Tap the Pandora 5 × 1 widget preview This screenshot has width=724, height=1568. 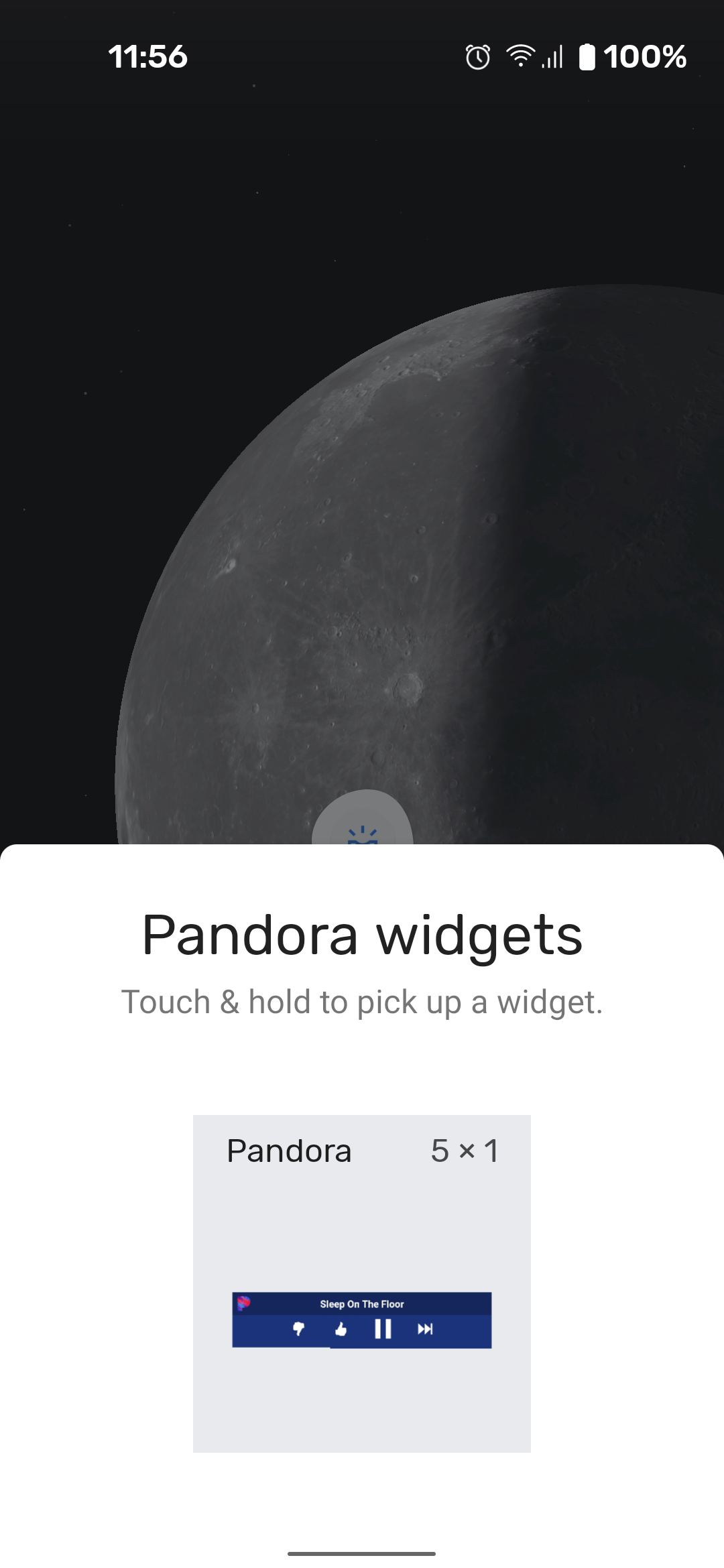point(362,1319)
